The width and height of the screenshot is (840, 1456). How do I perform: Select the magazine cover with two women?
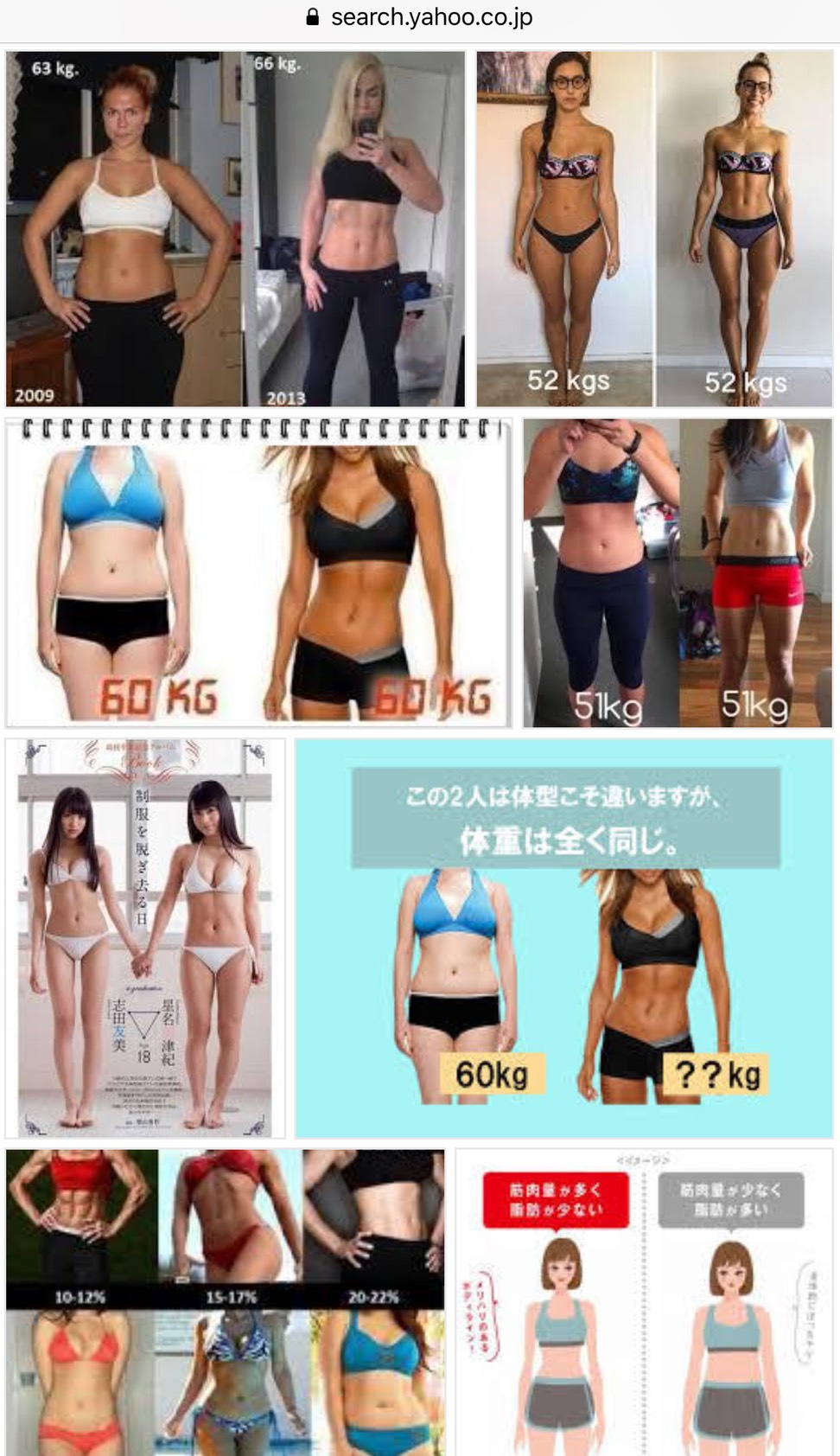point(145,937)
